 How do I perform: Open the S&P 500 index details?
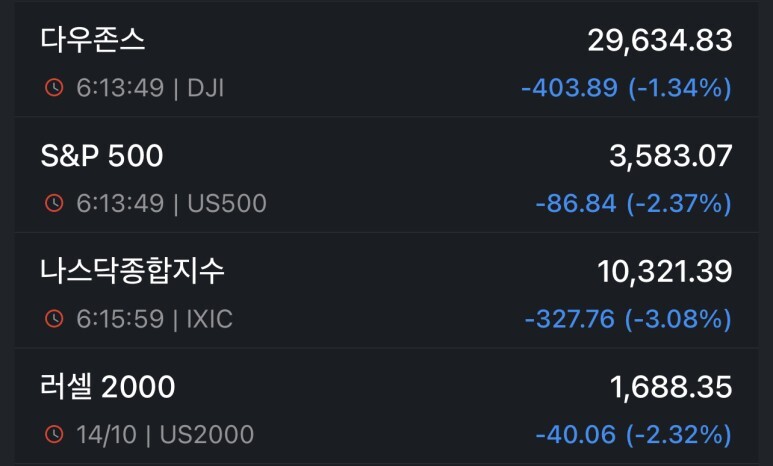[386, 175]
